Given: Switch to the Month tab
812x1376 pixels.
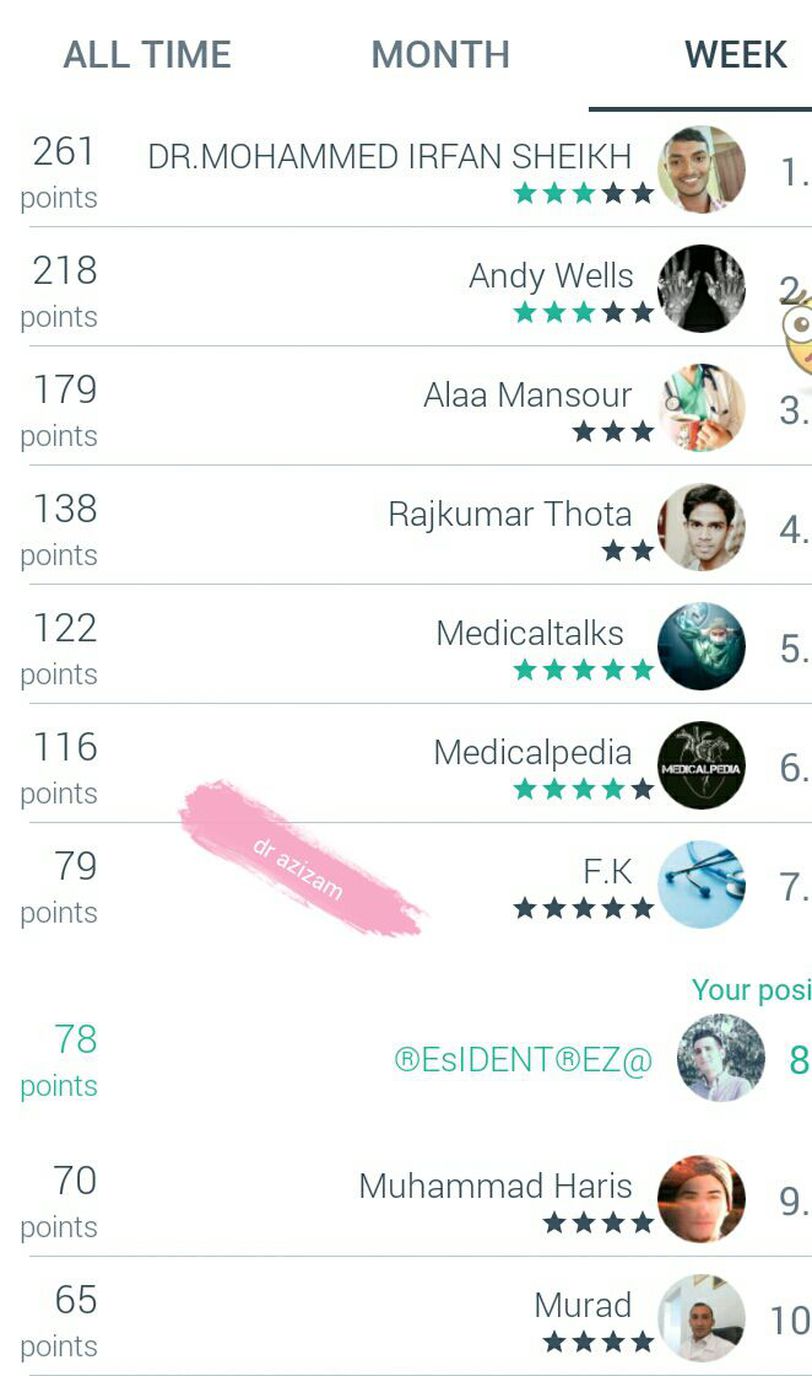Looking at the screenshot, I should click(440, 55).
